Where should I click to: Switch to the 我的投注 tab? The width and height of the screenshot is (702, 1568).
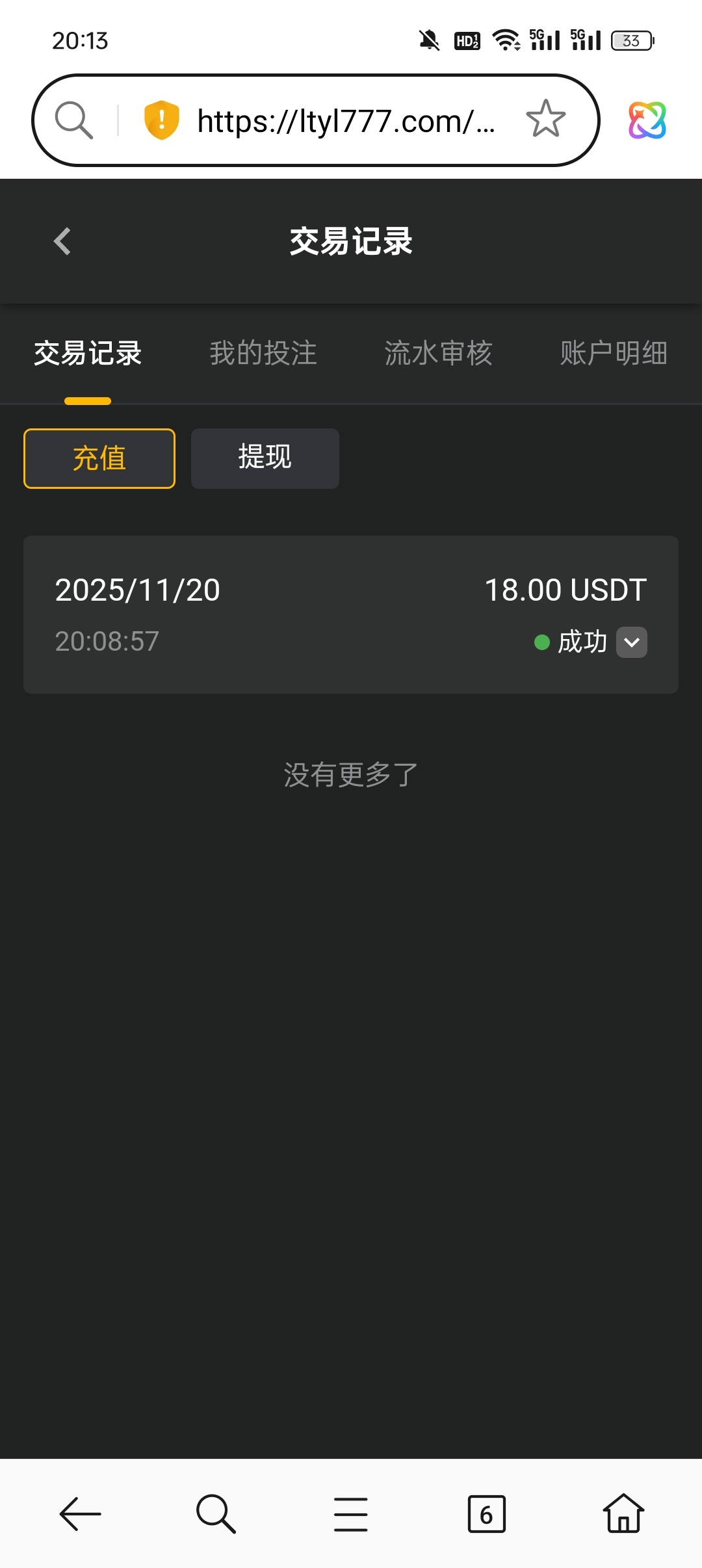[263, 354]
